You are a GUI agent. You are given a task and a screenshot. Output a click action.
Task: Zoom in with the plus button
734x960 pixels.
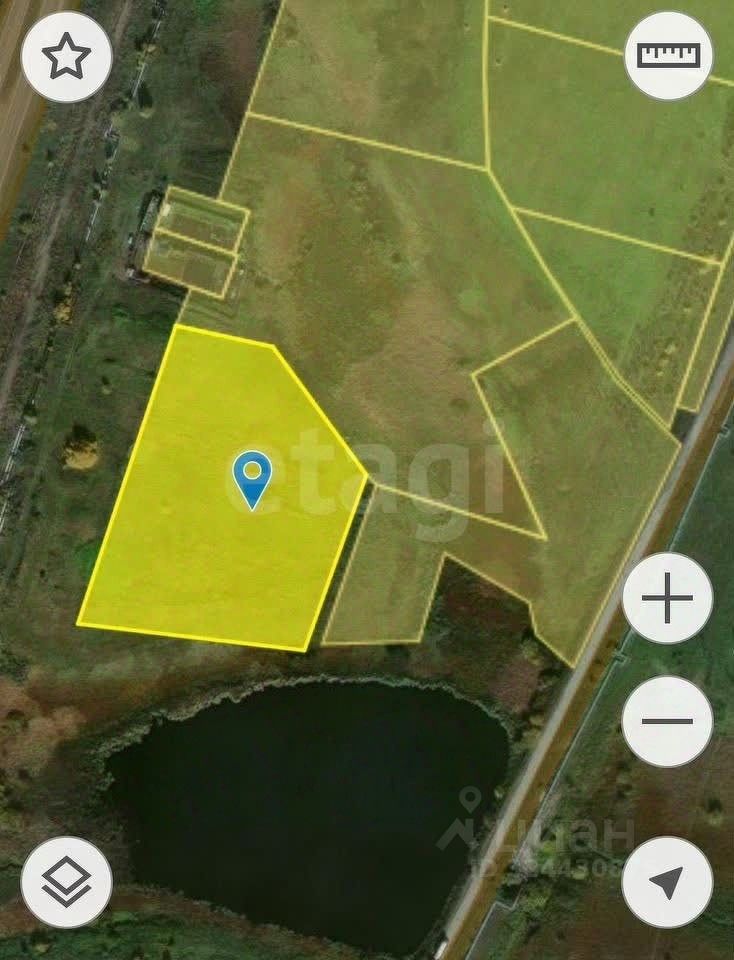click(x=667, y=599)
